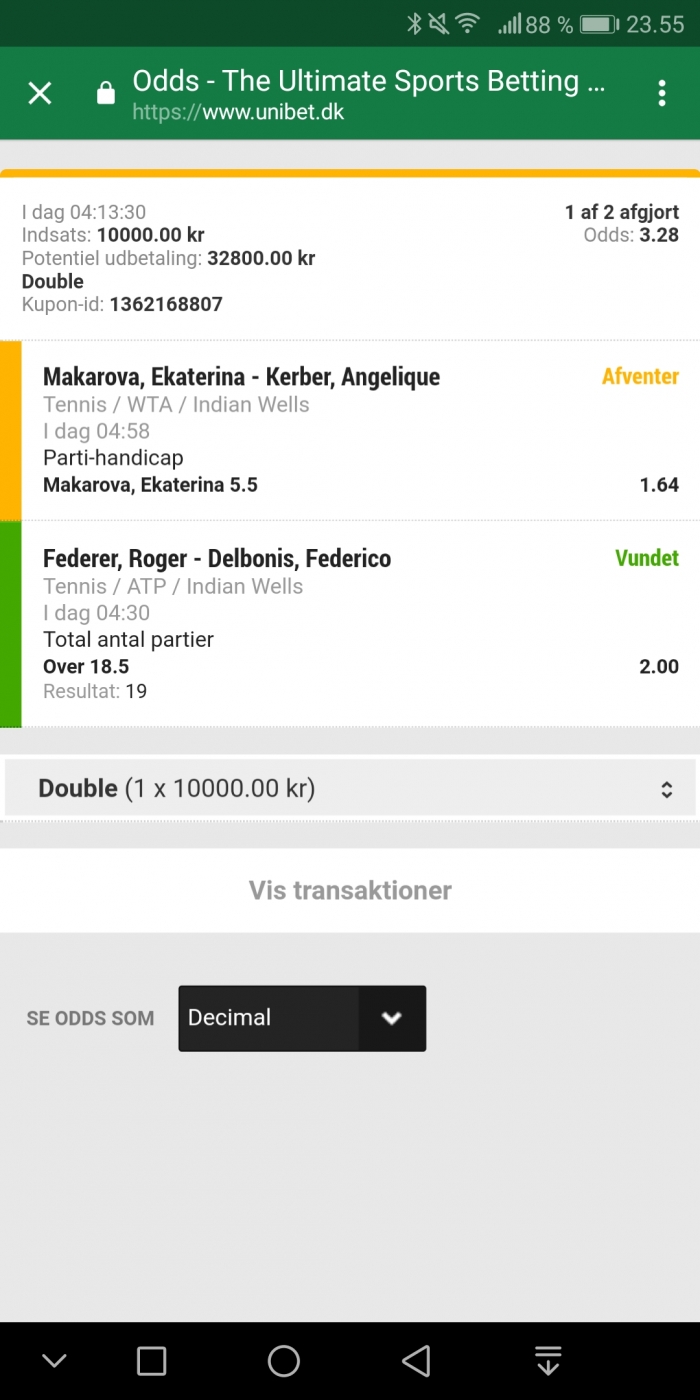
Task: Go to the home screen
Action: [284, 1360]
